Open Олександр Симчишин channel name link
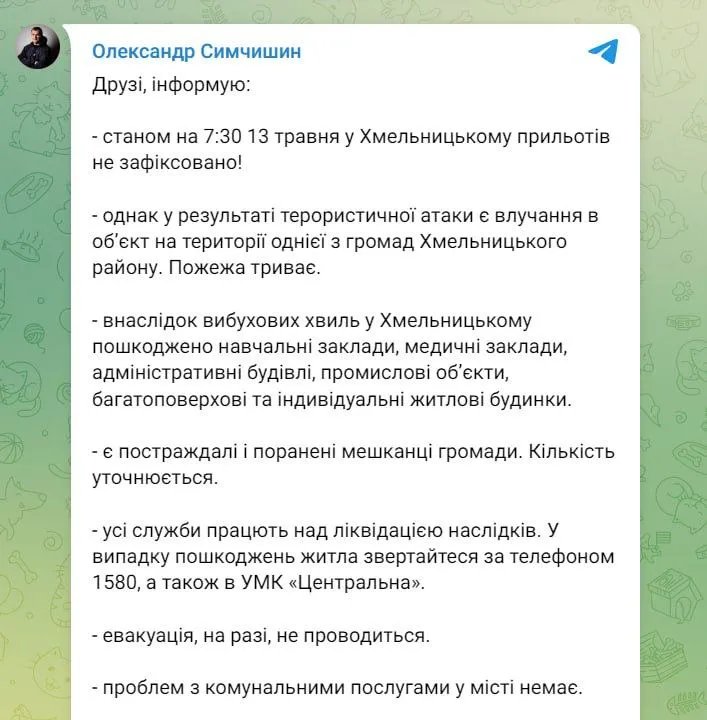 [x=196, y=51]
